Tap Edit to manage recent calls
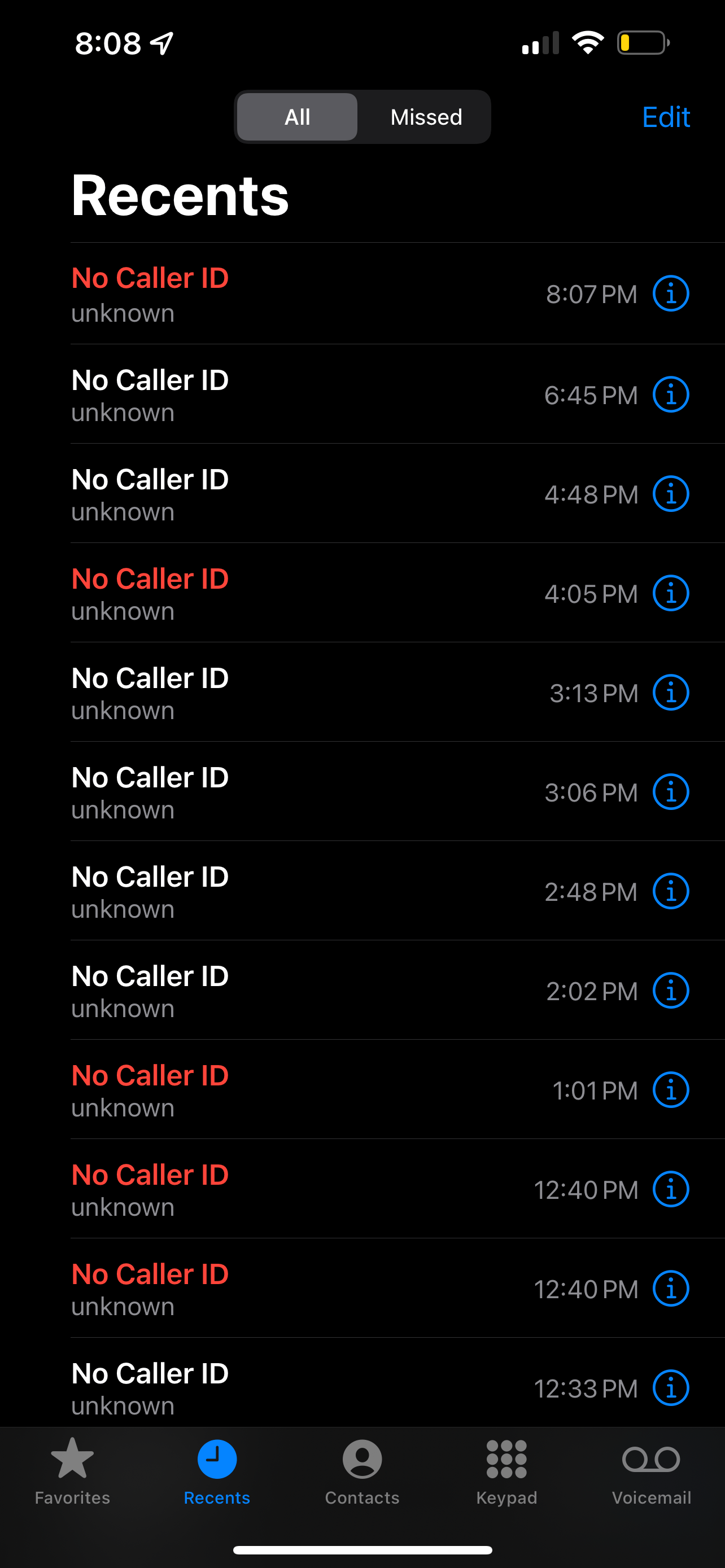Screen dimensions: 725x1568 click(x=665, y=117)
